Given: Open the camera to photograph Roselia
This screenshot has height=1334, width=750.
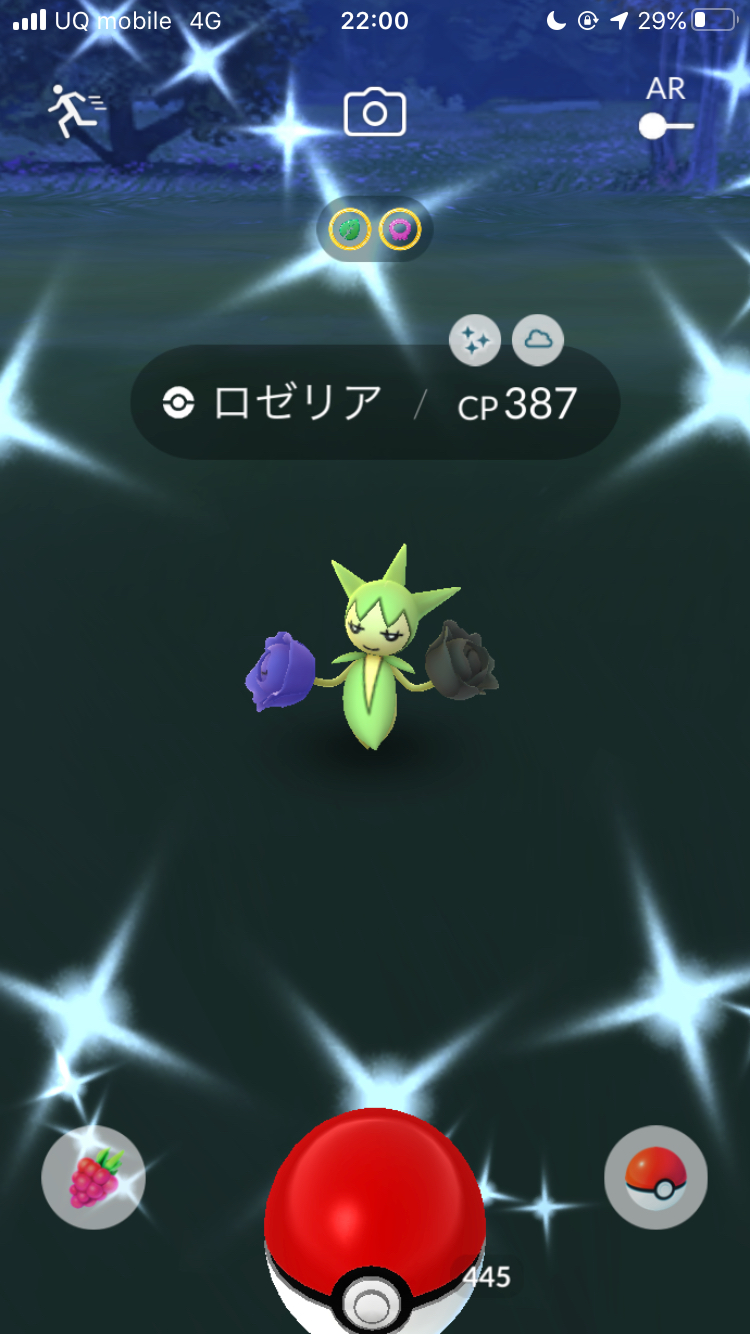Looking at the screenshot, I should (x=375, y=112).
